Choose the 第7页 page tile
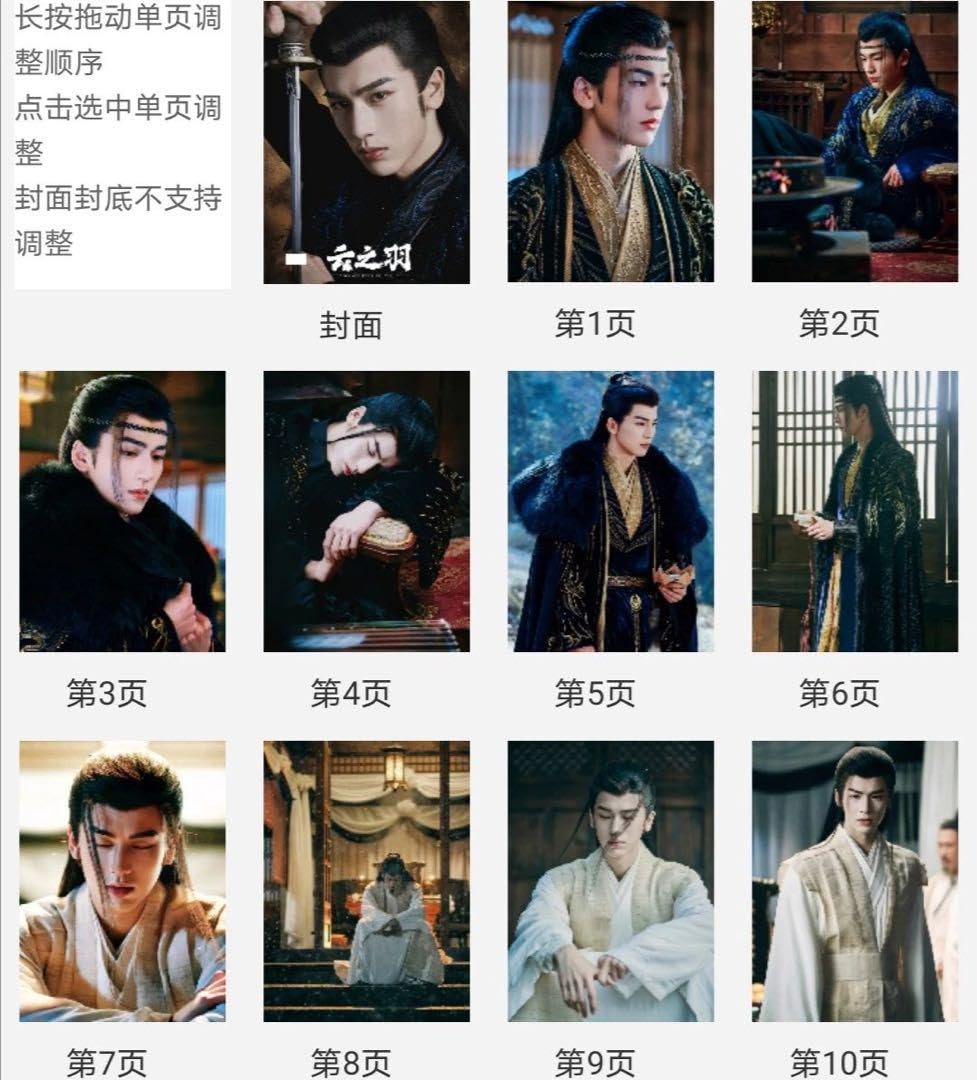977x1080 pixels. [122, 880]
